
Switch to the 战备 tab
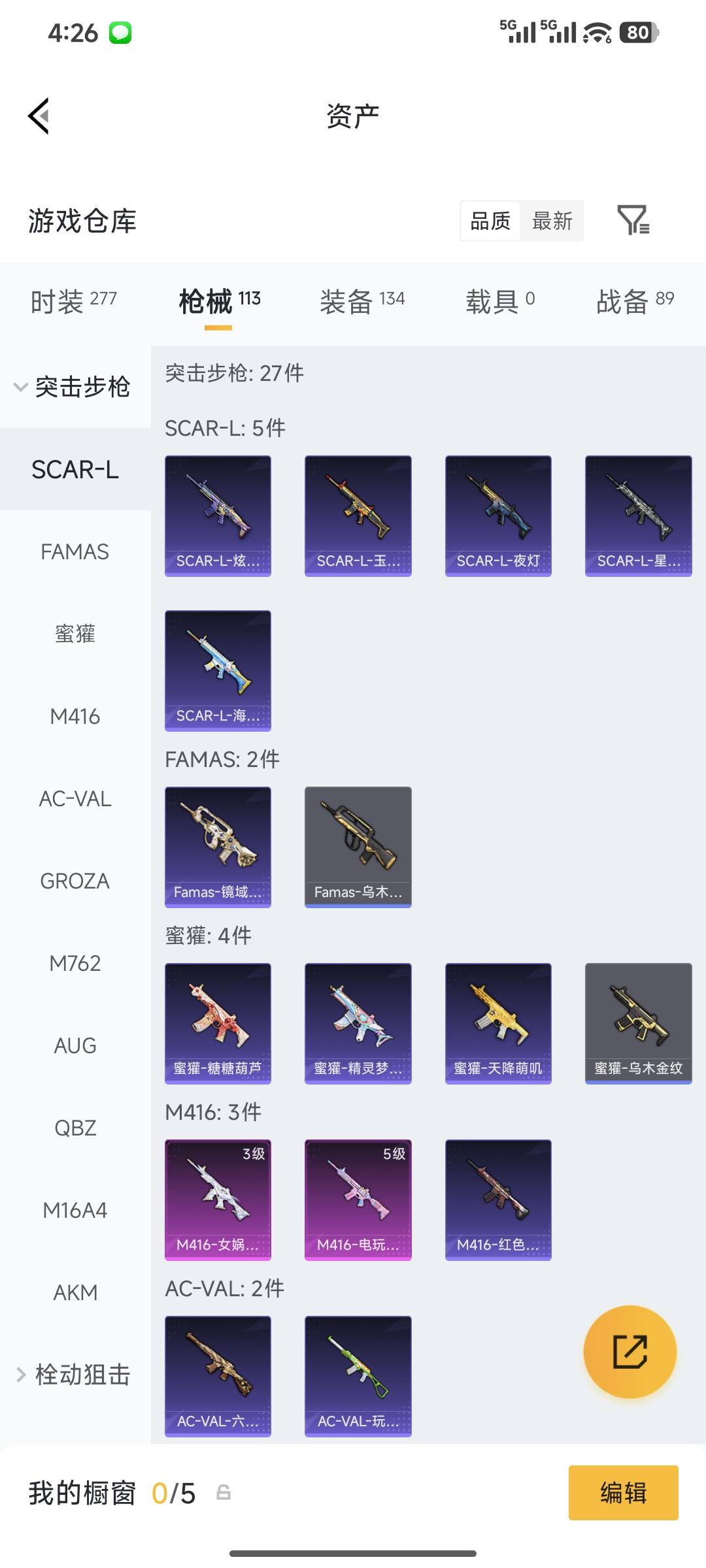(635, 301)
